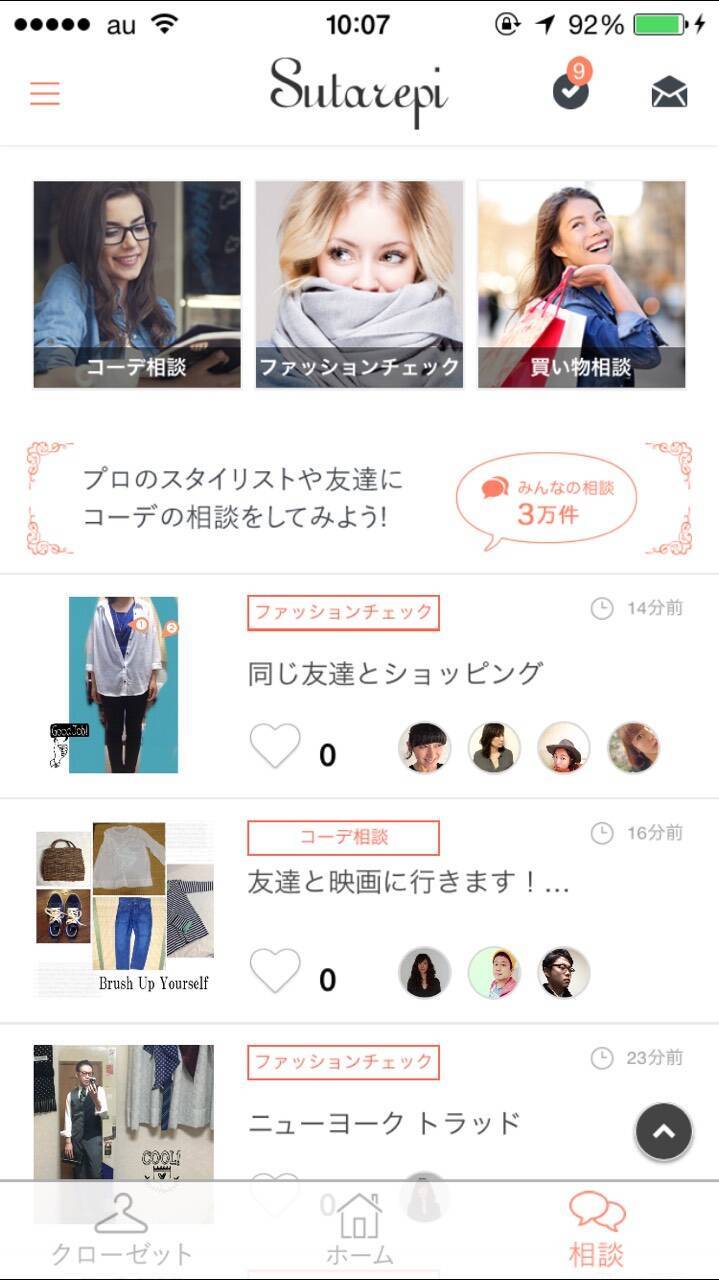Screen dimensions: 719x1280
Task: Open the ニューヨーク トラッド post
Action: [x=385, y=1123]
